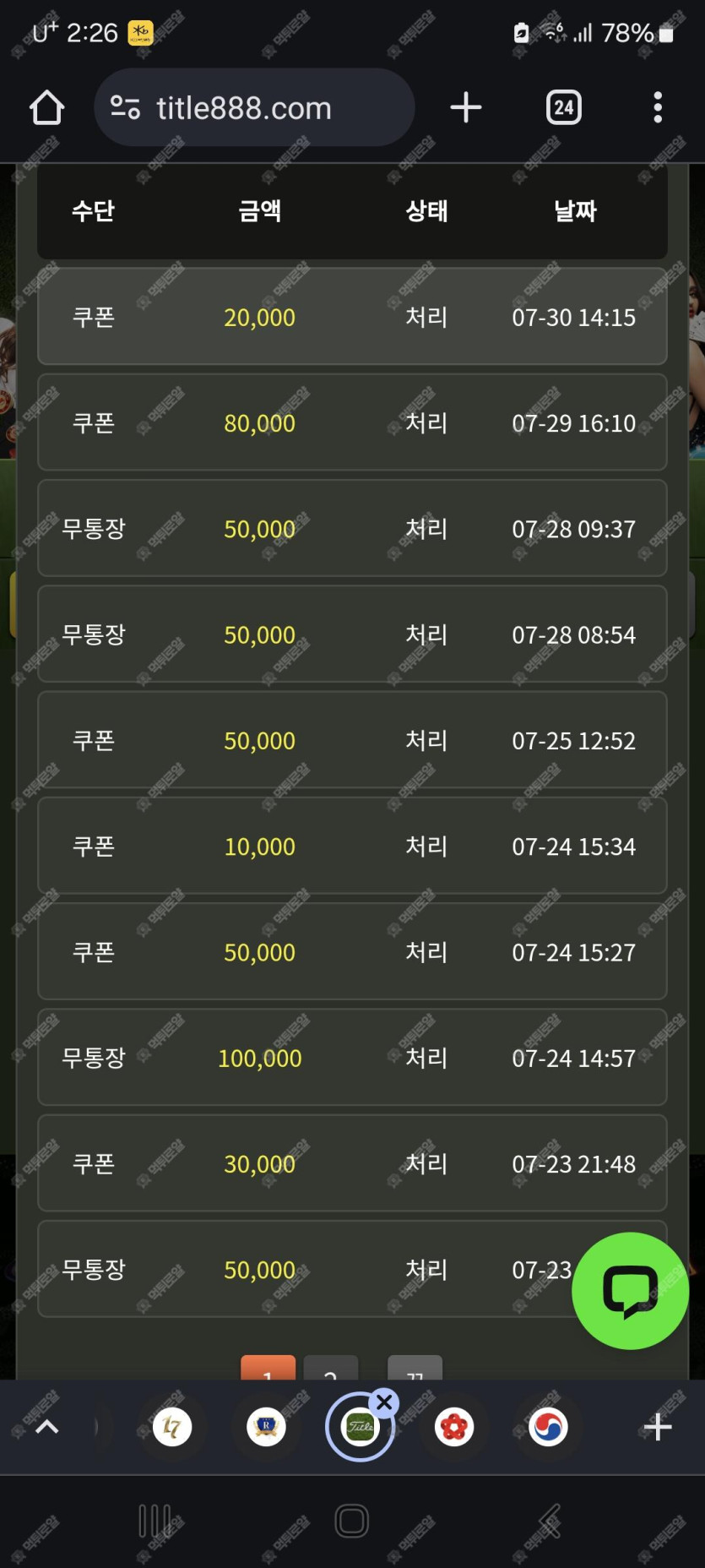Go to page 2 of the list

tap(330, 1370)
